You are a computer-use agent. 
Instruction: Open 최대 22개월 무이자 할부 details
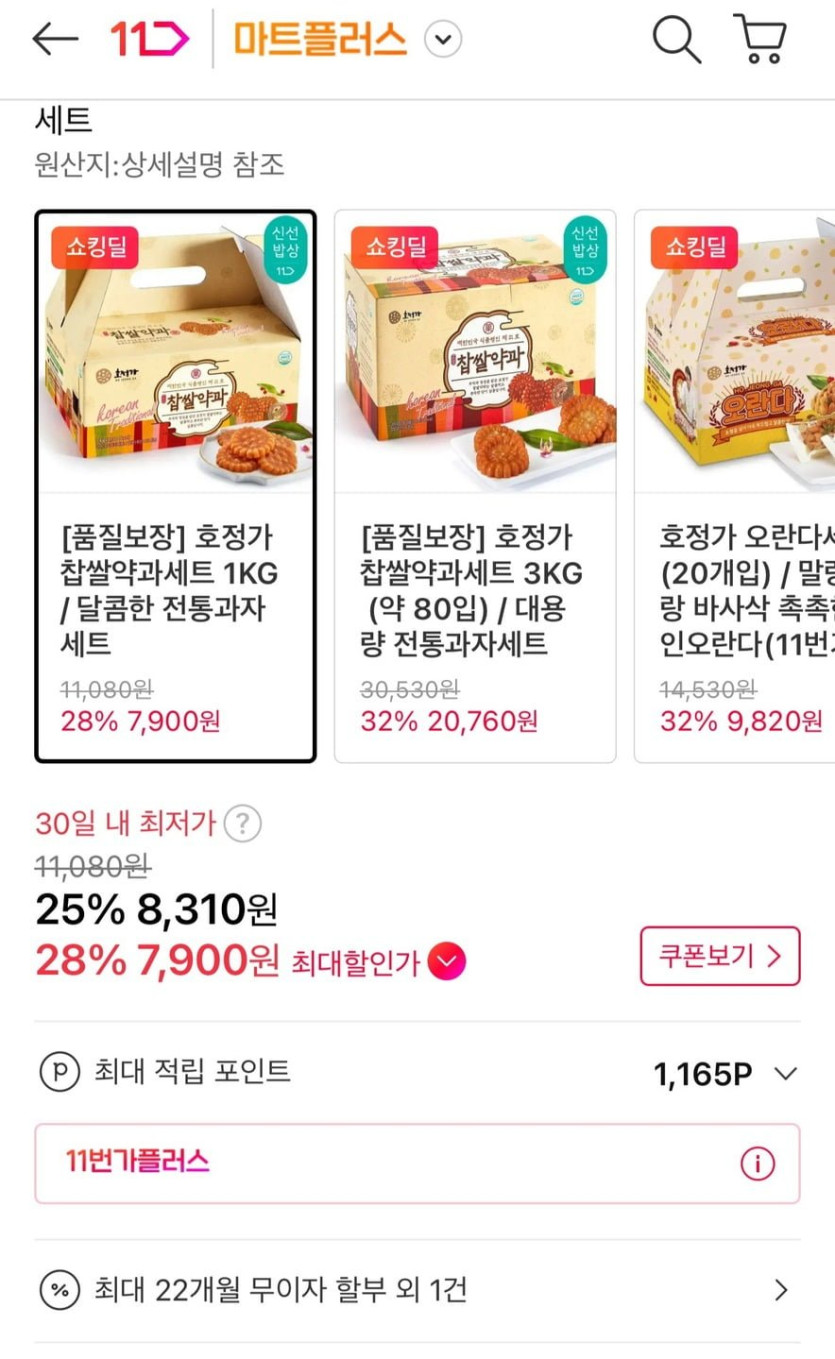tap(781, 1291)
